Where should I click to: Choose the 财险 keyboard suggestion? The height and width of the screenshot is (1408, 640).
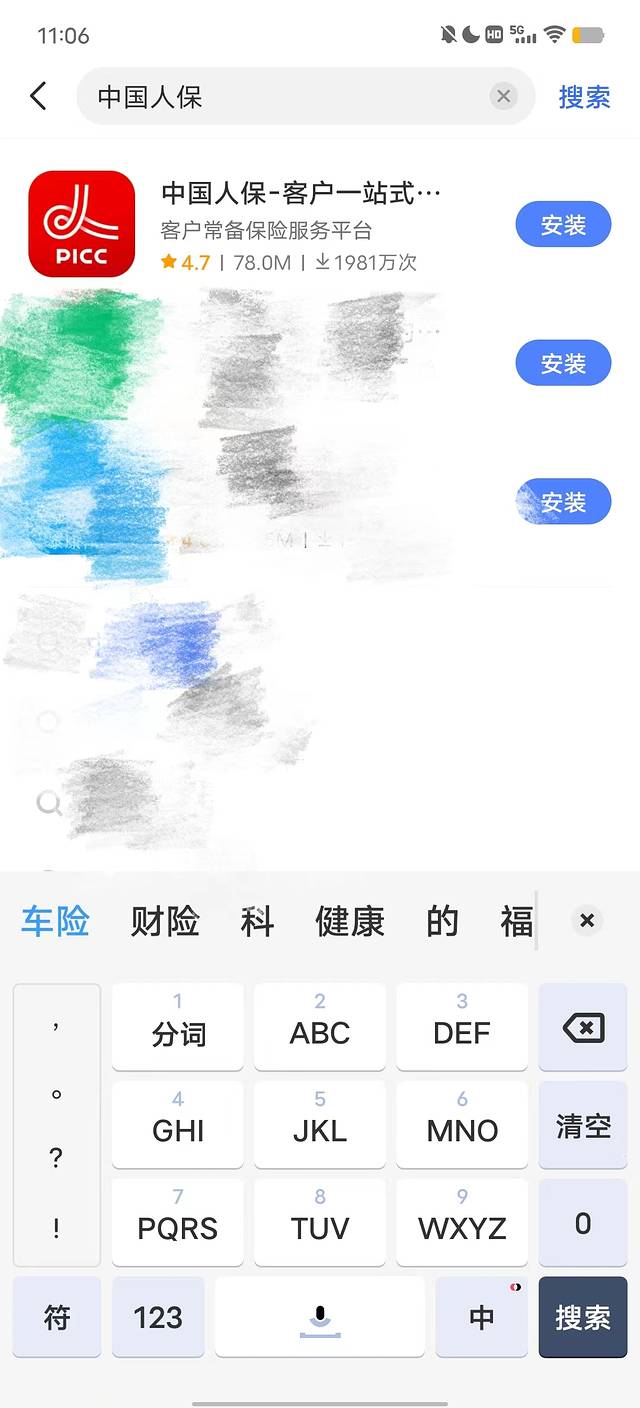(x=165, y=921)
